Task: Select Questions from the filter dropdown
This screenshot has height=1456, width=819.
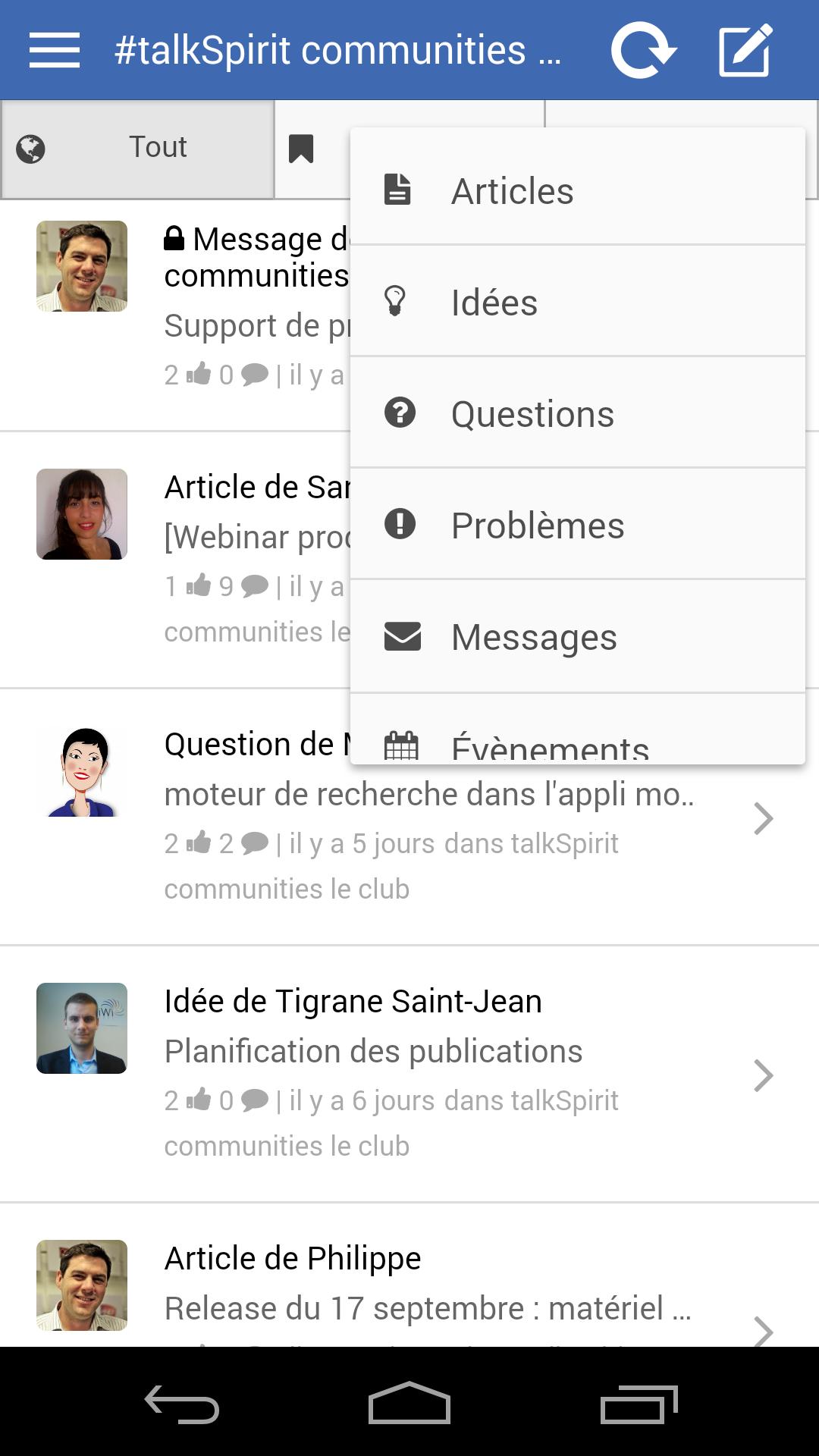Action: [533, 413]
